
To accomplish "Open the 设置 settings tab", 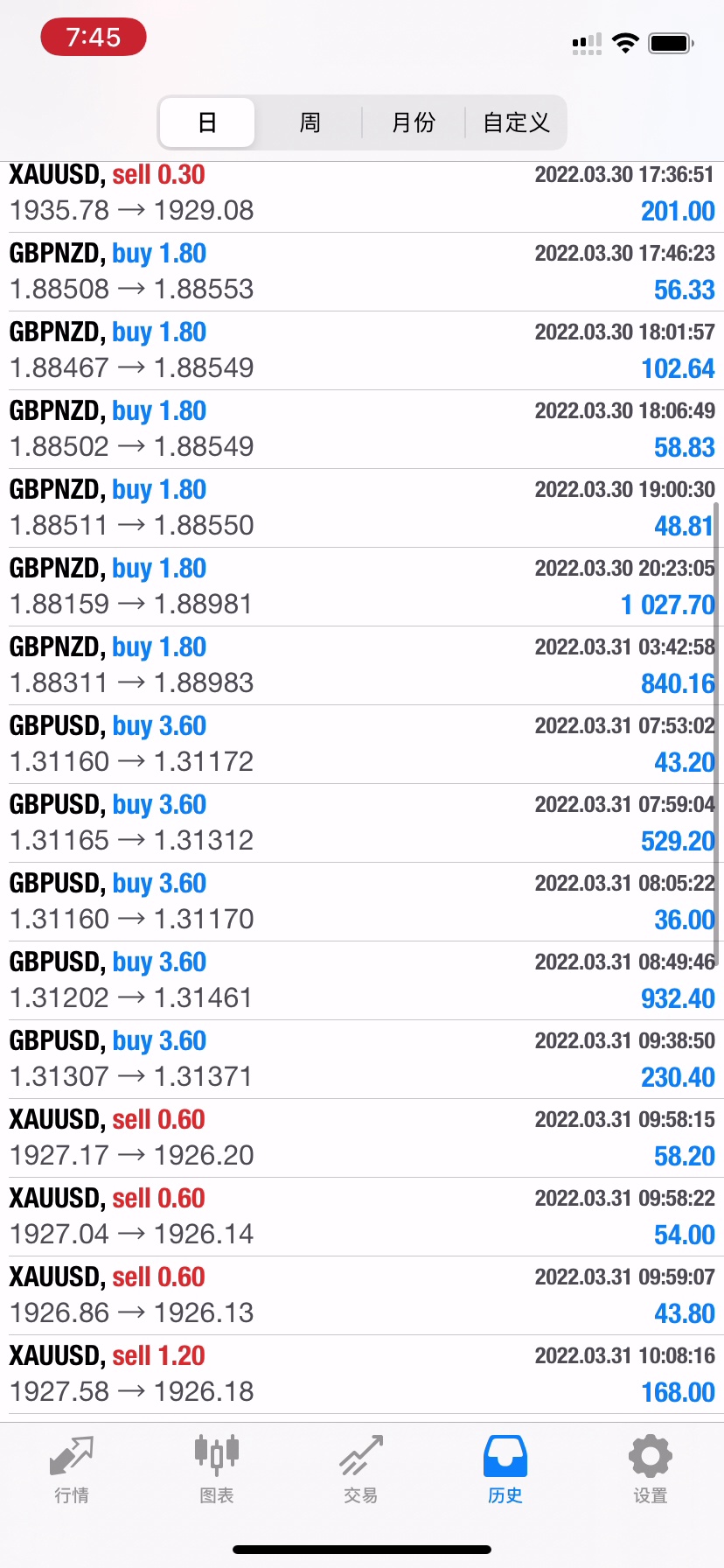I will (651, 1470).
